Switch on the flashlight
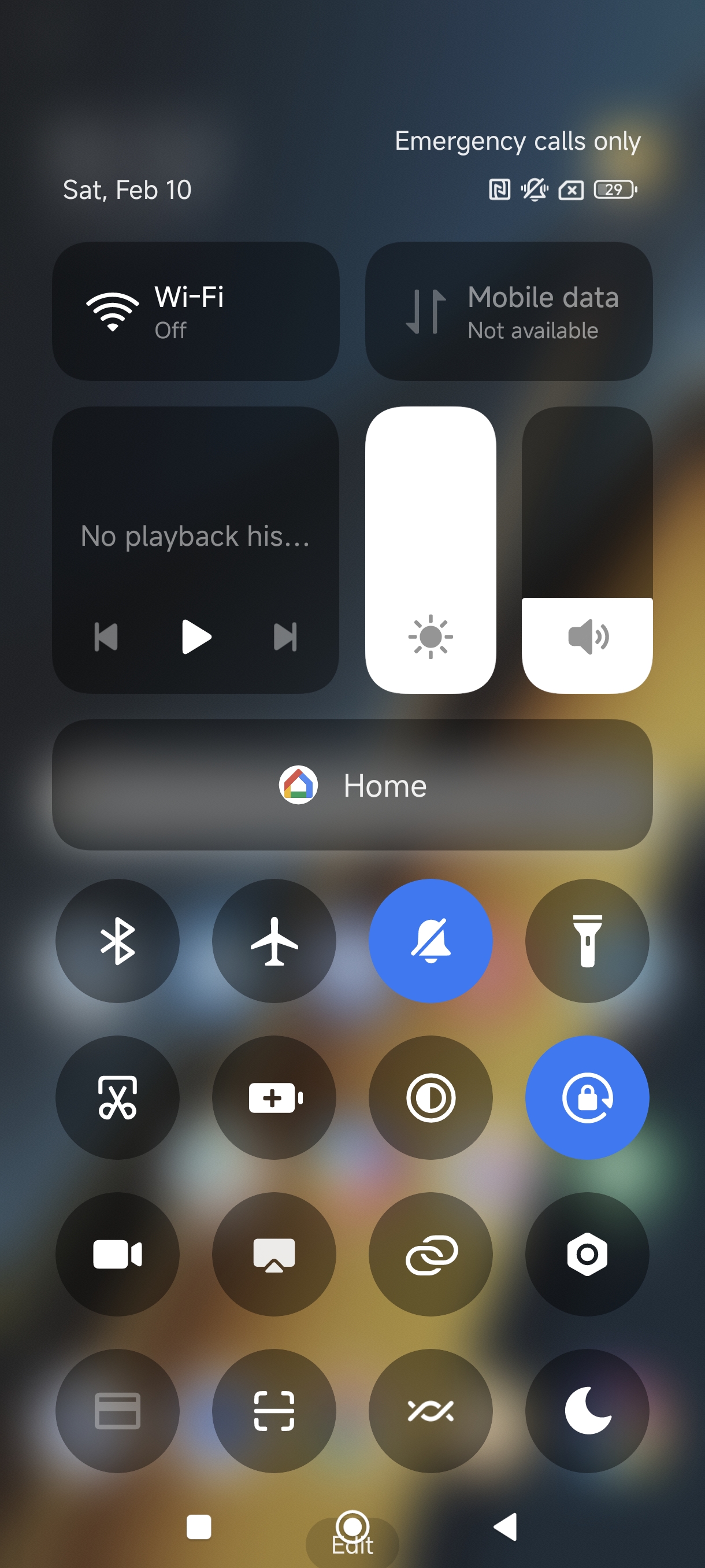Viewport: 705px width, 1568px height. (587, 941)
